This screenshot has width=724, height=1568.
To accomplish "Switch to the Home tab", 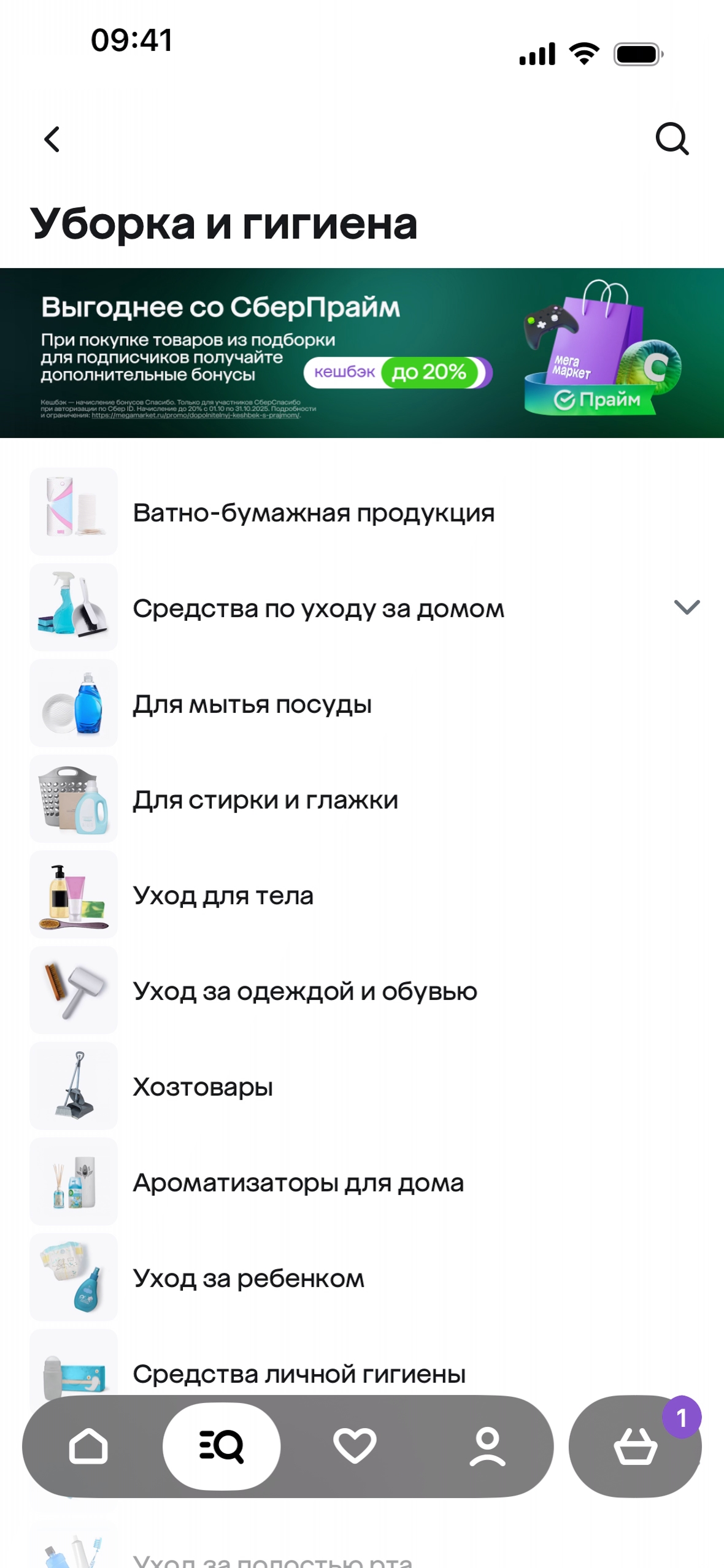I will 88,1447.
